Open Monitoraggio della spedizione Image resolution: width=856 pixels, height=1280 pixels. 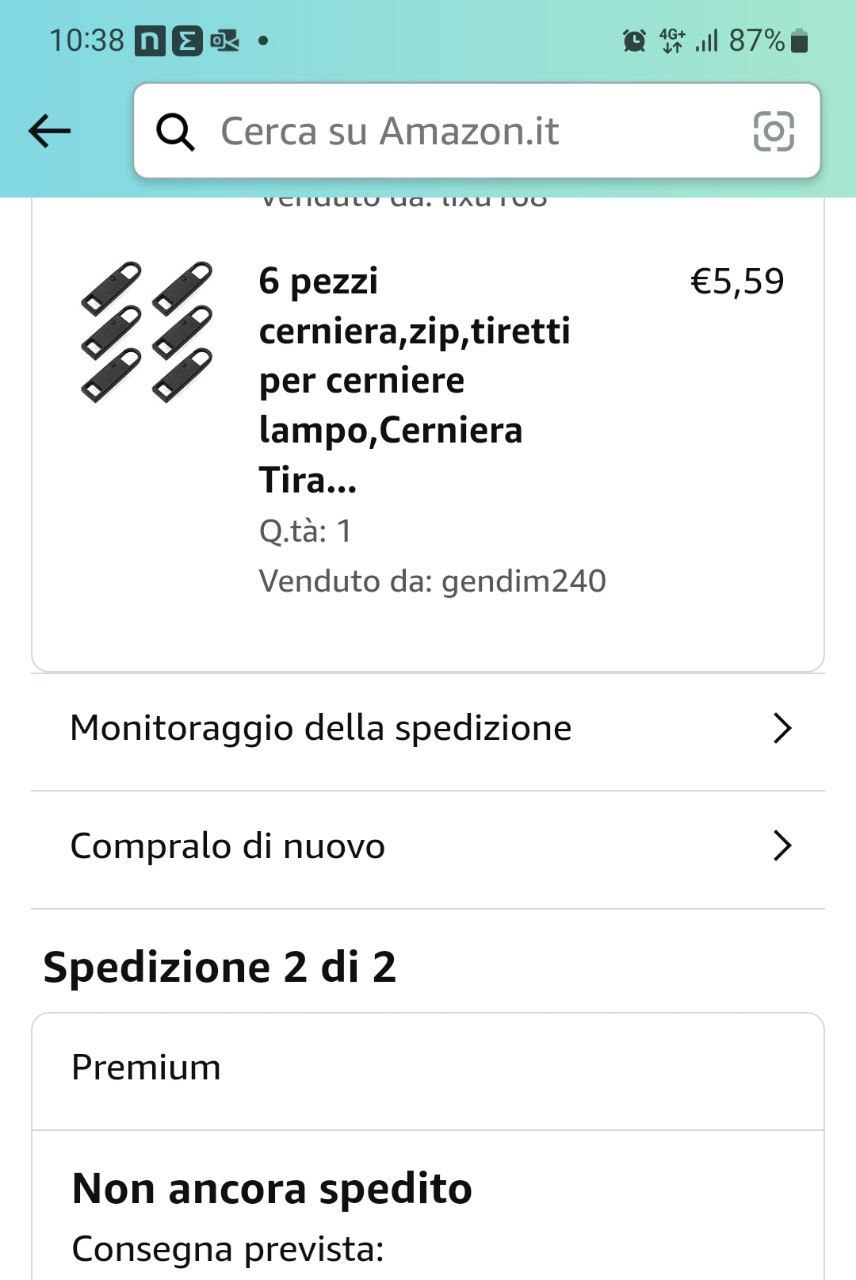pyautogui.click(x=428, y=729)
